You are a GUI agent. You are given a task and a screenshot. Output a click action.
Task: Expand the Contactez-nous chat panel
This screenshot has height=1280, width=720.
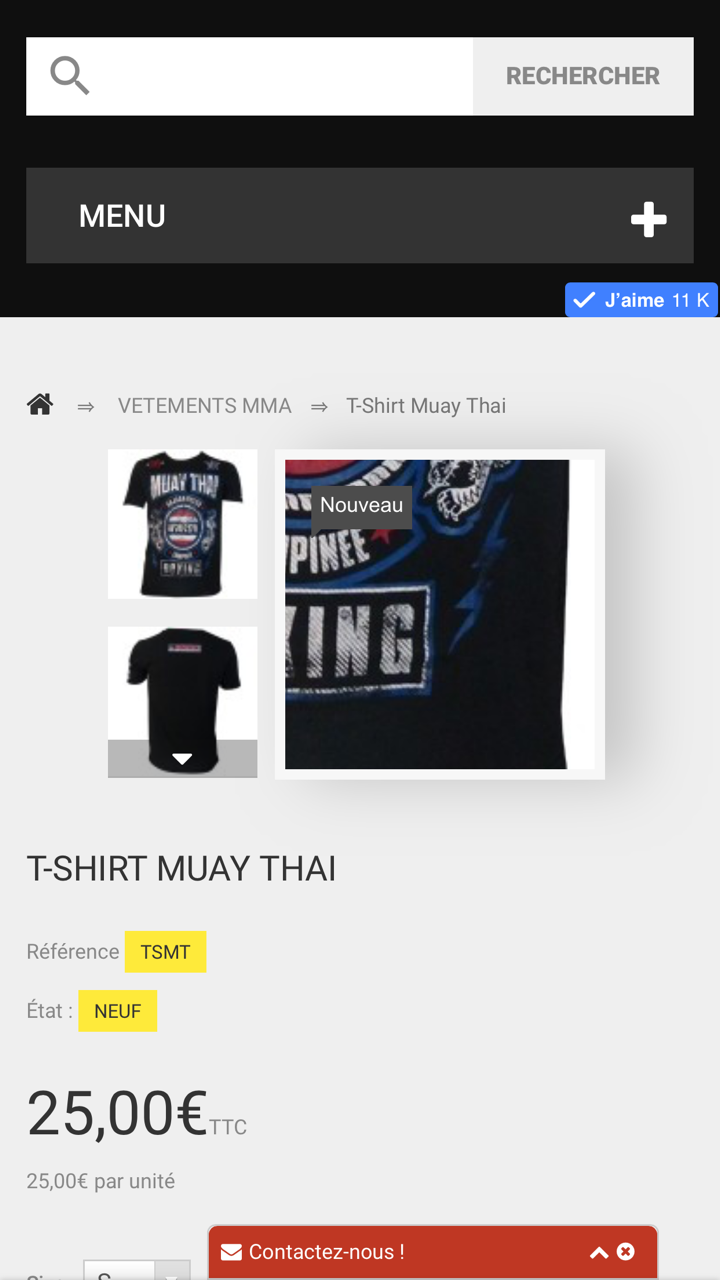[x=599, y=1252]
